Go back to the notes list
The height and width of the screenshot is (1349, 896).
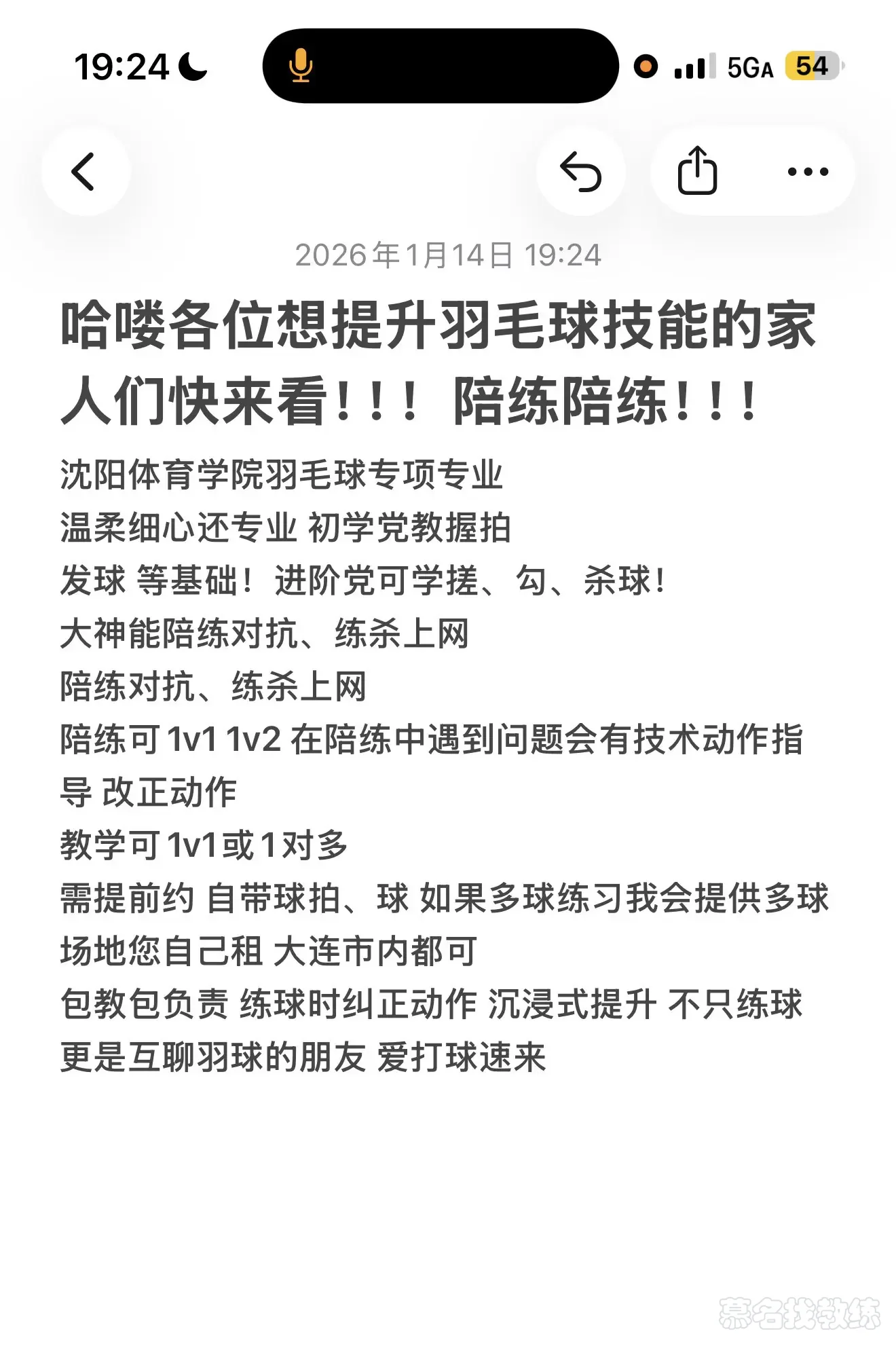pyautogui.click(x=84, y=171)
